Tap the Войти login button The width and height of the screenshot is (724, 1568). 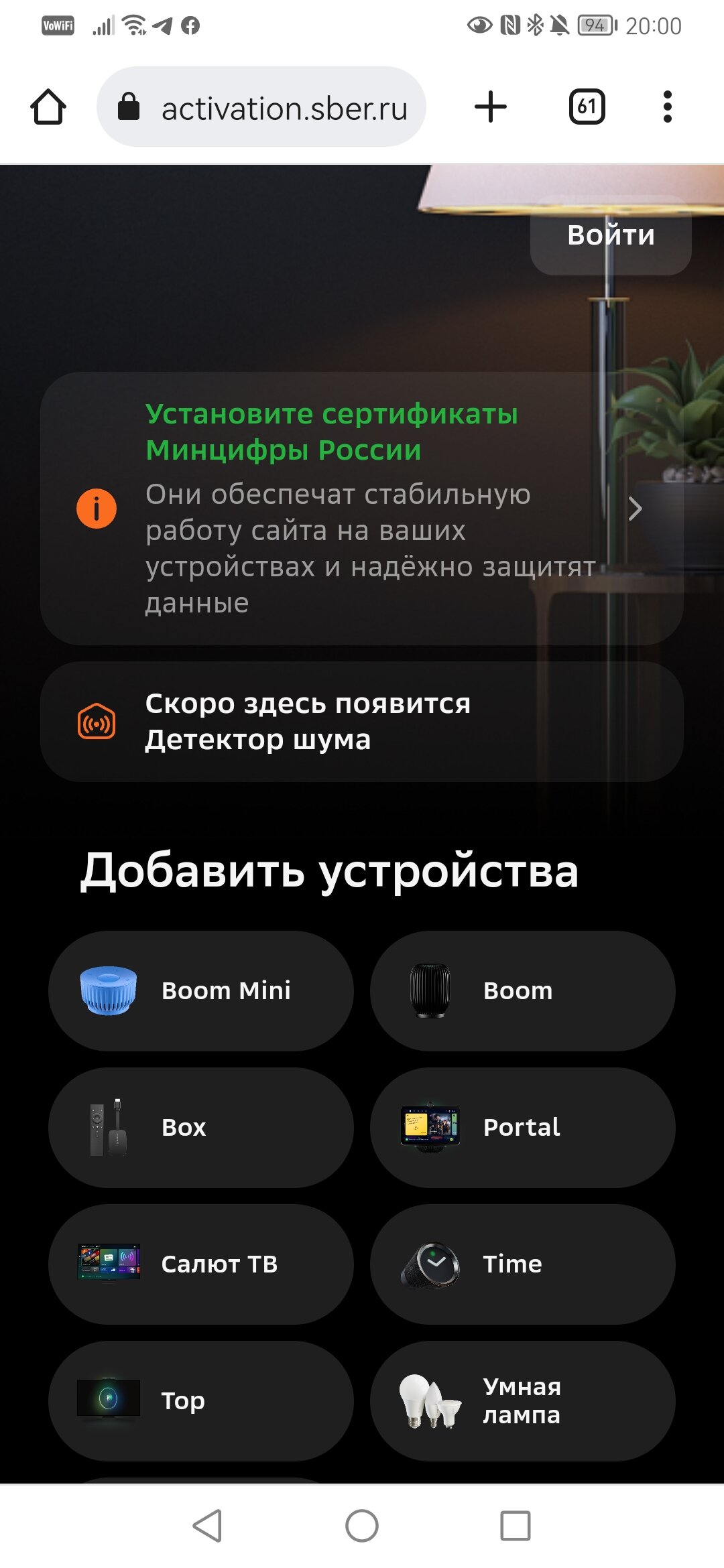coord(611,235)
